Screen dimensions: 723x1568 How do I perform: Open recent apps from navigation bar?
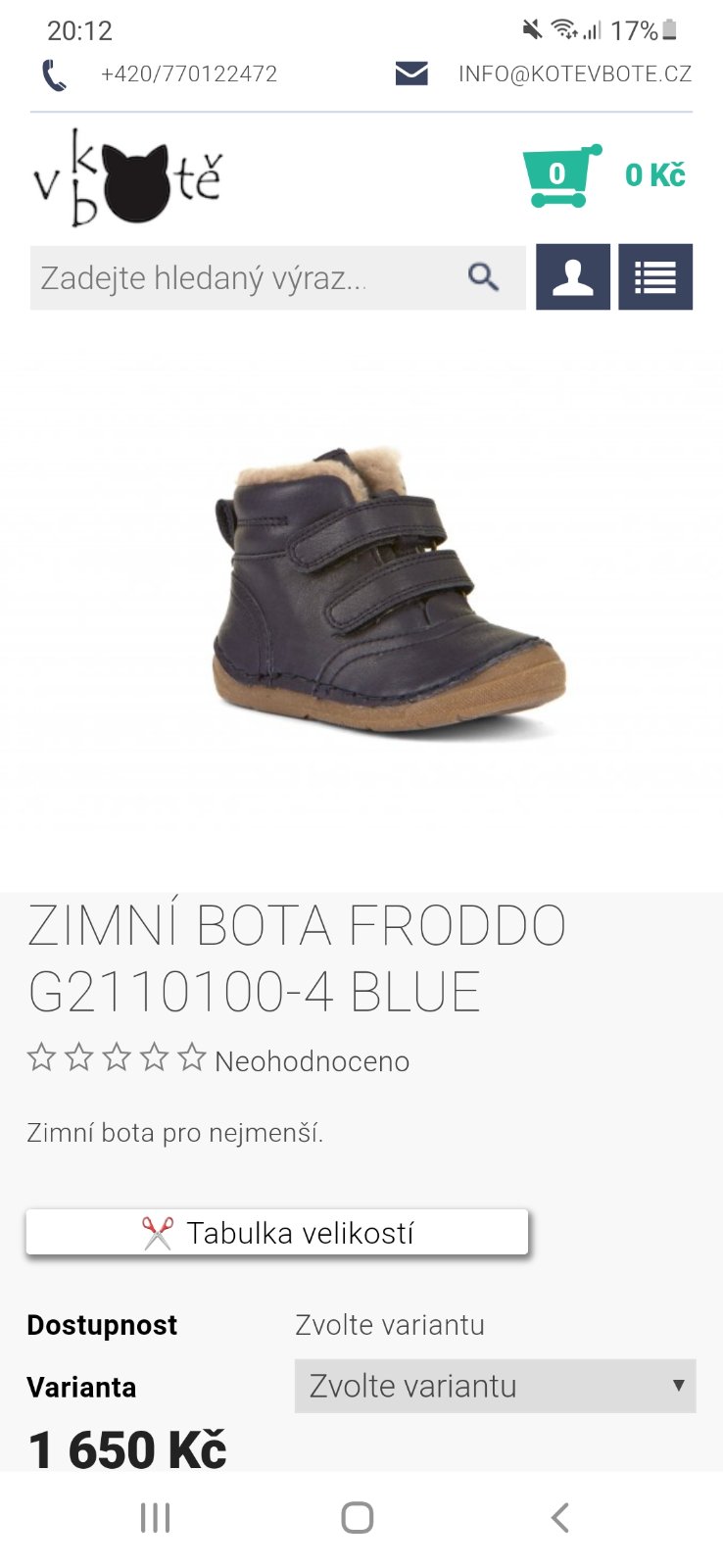[x=155, y=1518]
